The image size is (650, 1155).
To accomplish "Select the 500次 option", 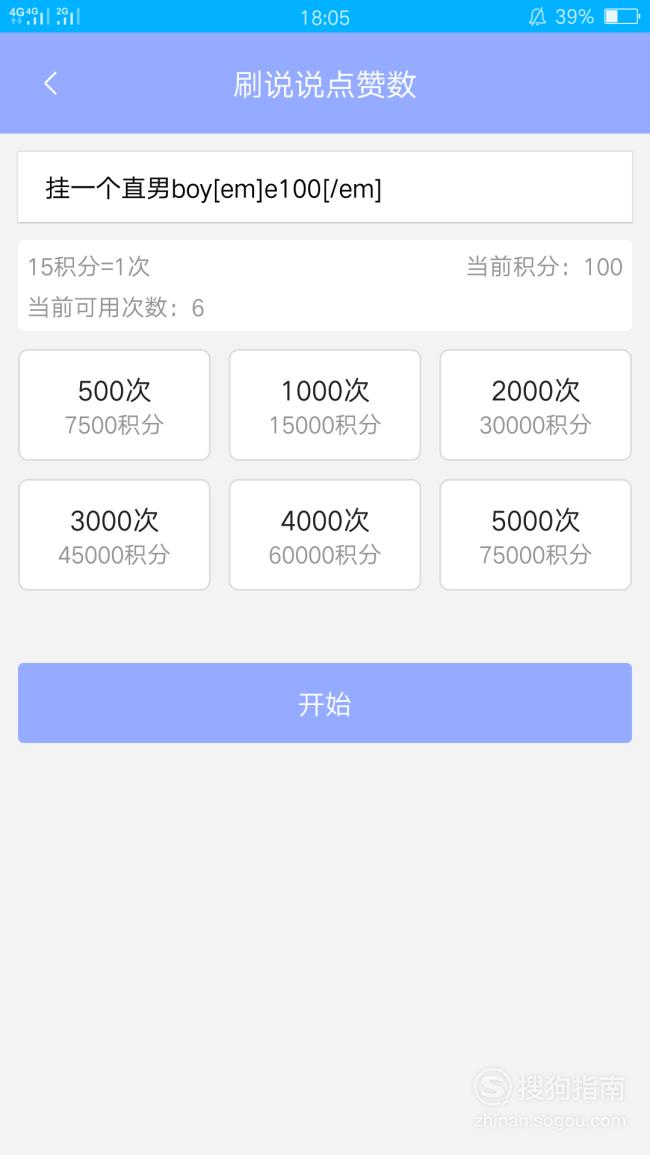I will point(114,405).
